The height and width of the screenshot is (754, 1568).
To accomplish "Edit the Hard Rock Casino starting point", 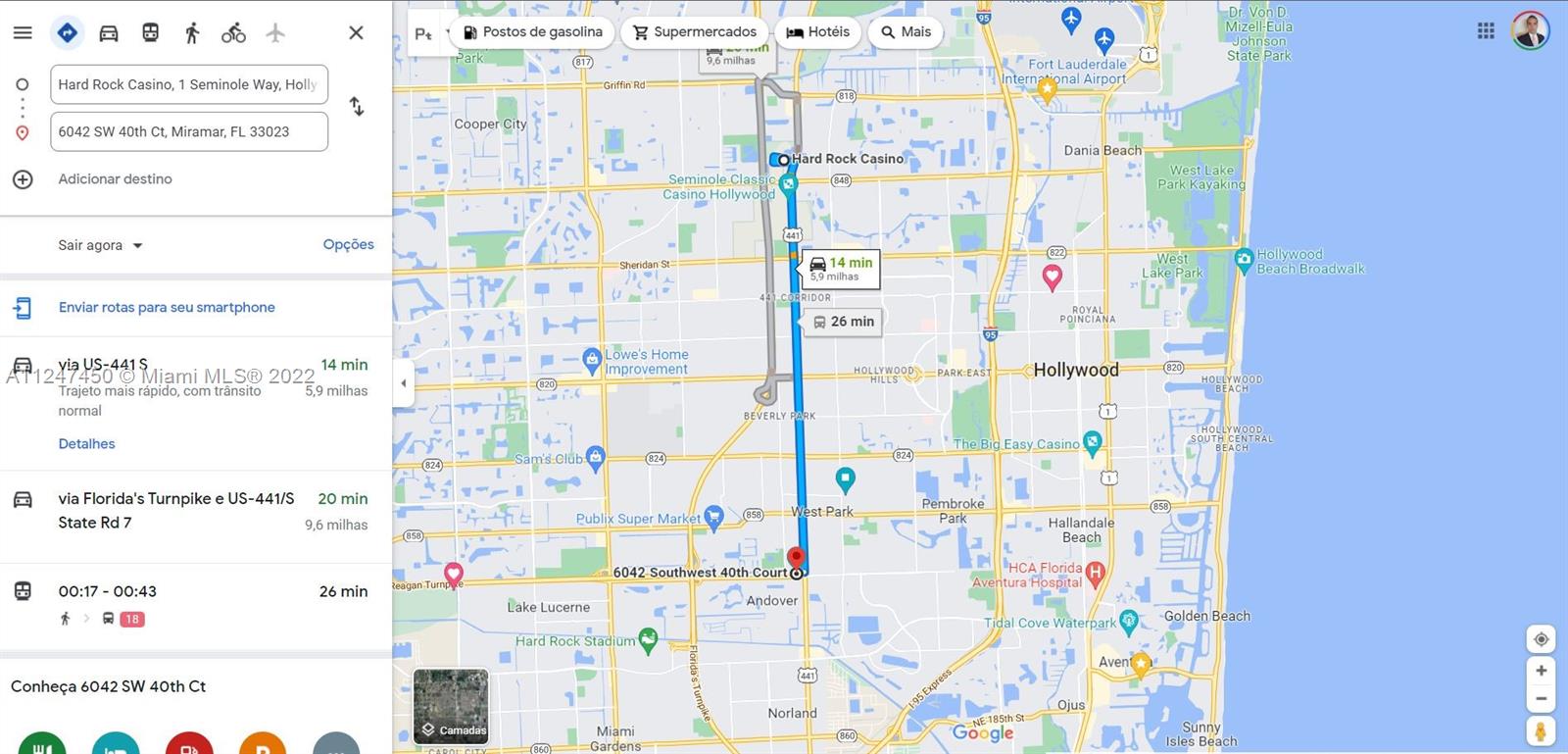I will pyautogui.click(x=188, y=84).
